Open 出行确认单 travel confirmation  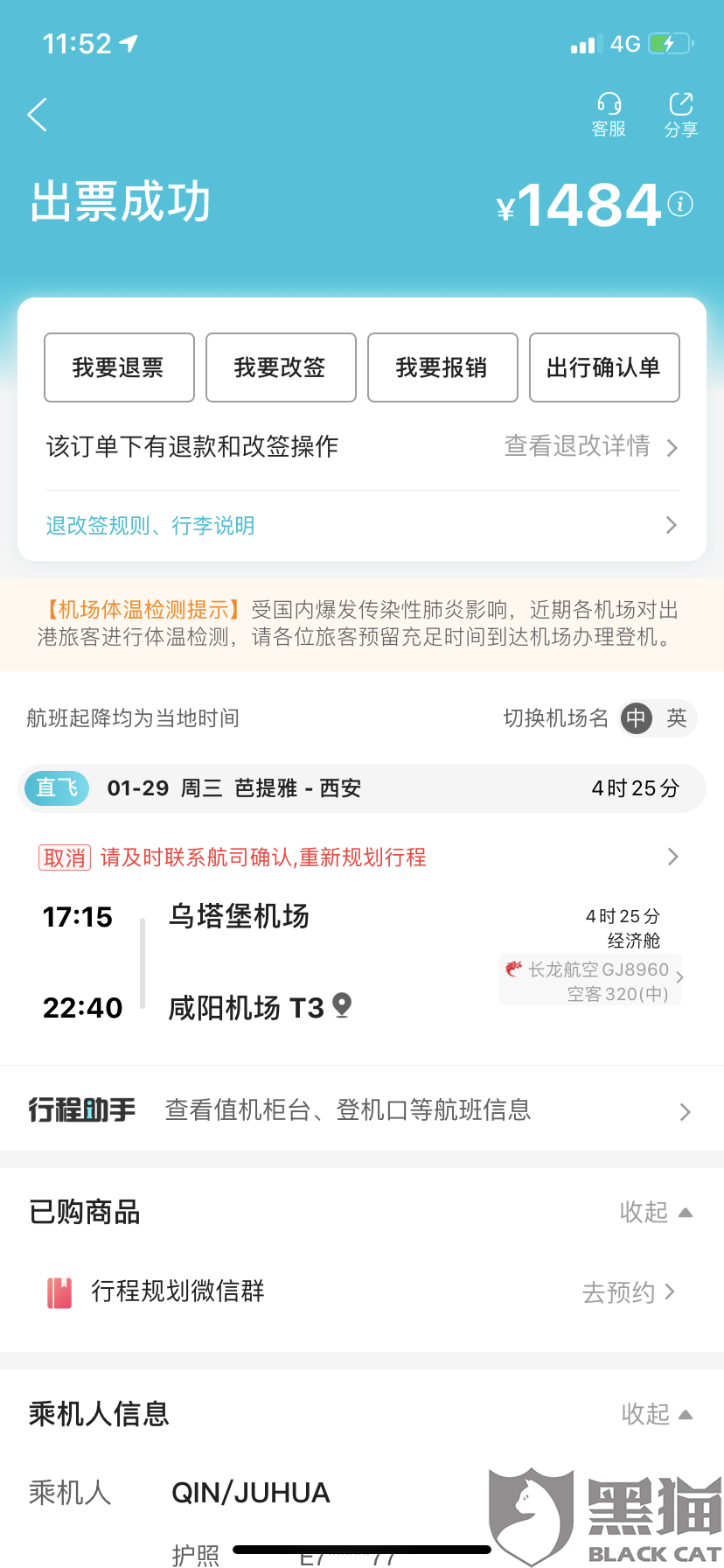(x=604, y=367)
